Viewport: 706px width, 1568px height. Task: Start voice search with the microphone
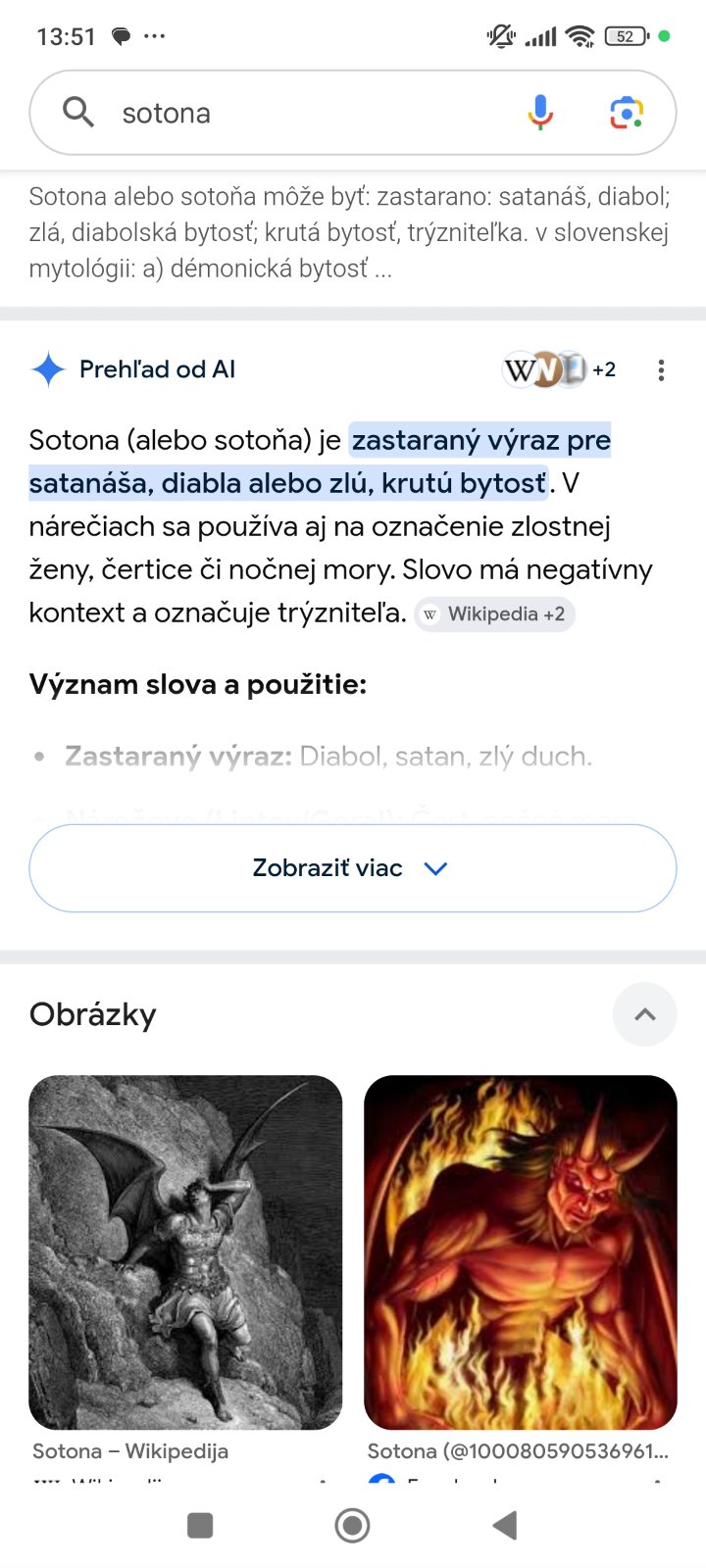(x=540, y=114)
